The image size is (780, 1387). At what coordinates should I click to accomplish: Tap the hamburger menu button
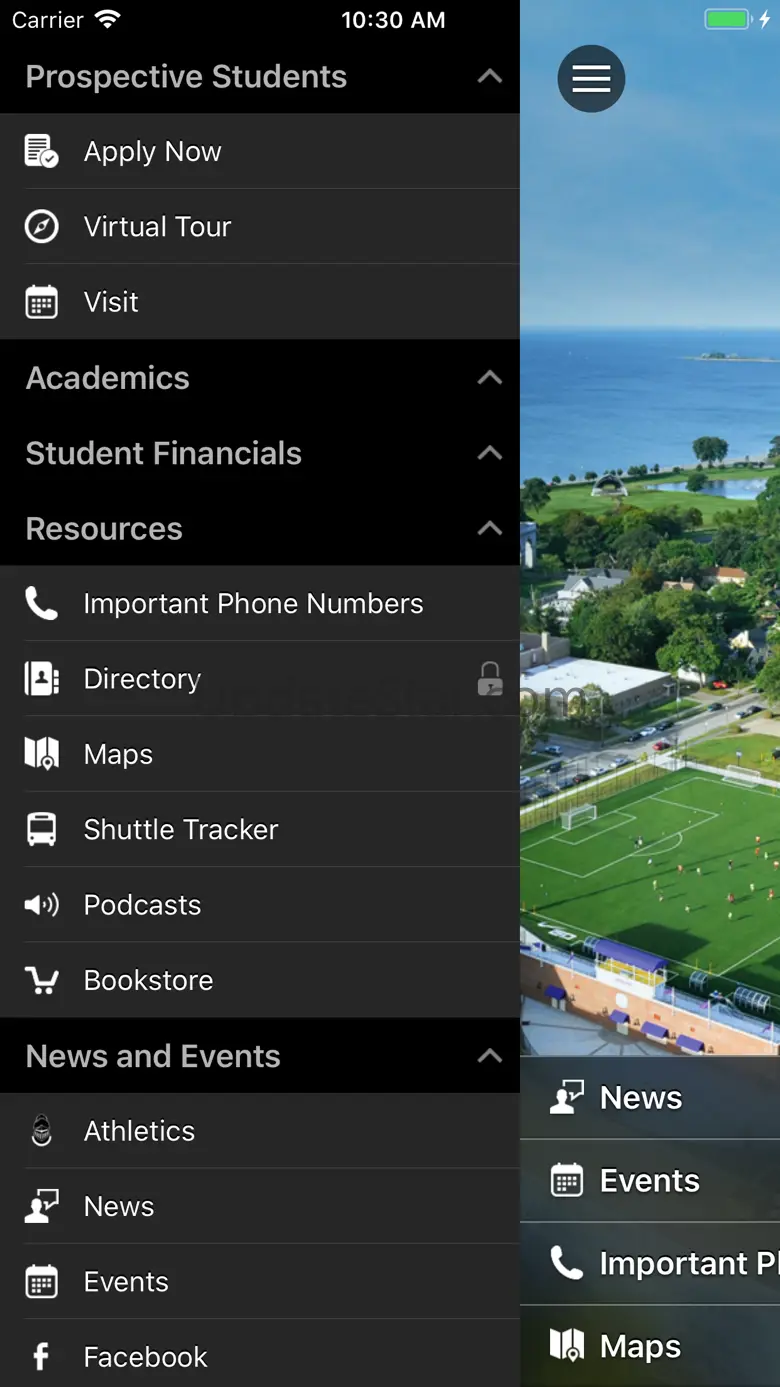coord(591,79)
